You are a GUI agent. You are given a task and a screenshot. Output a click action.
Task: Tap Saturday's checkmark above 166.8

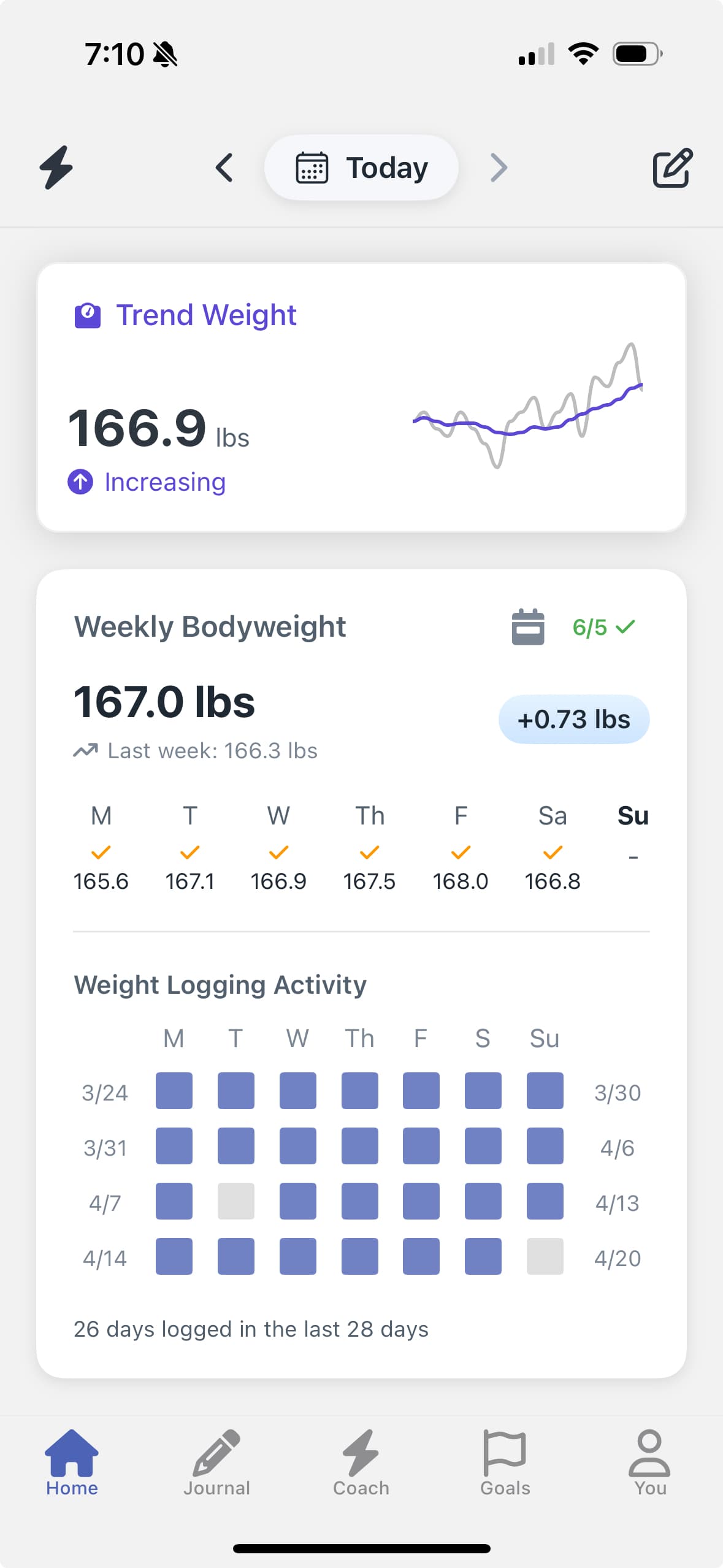tap(551, 852)
